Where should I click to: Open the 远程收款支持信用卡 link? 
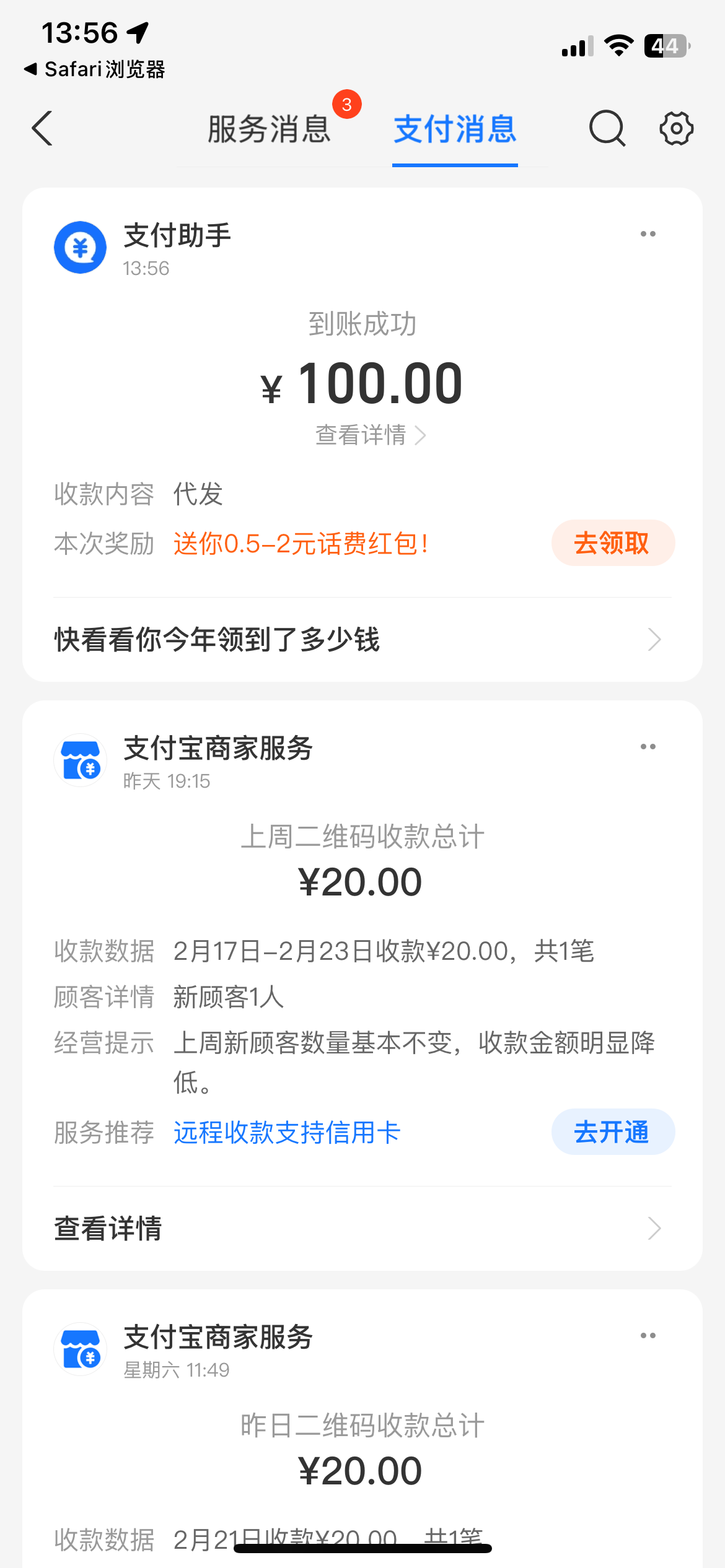click(287, 1133)
